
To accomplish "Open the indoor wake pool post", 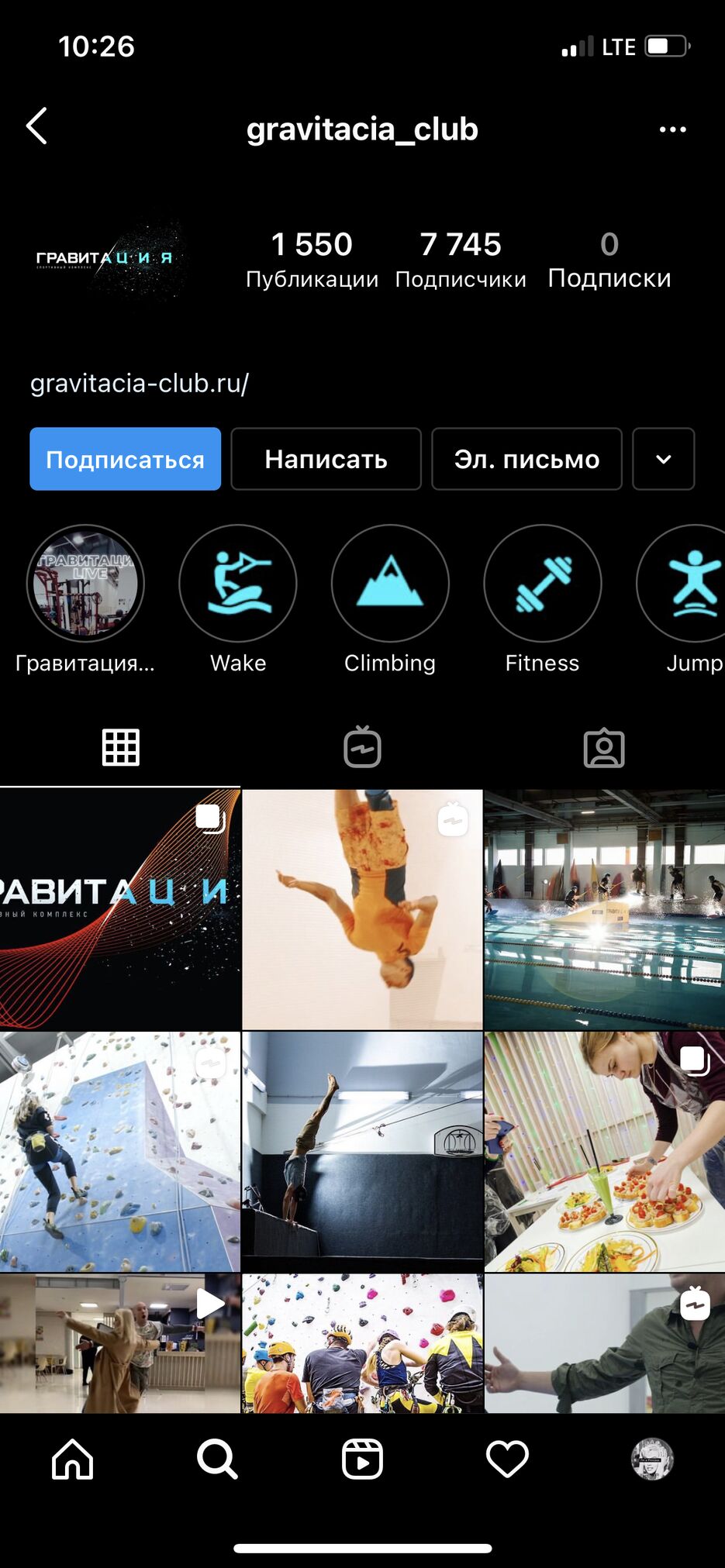I will point(604,909).
